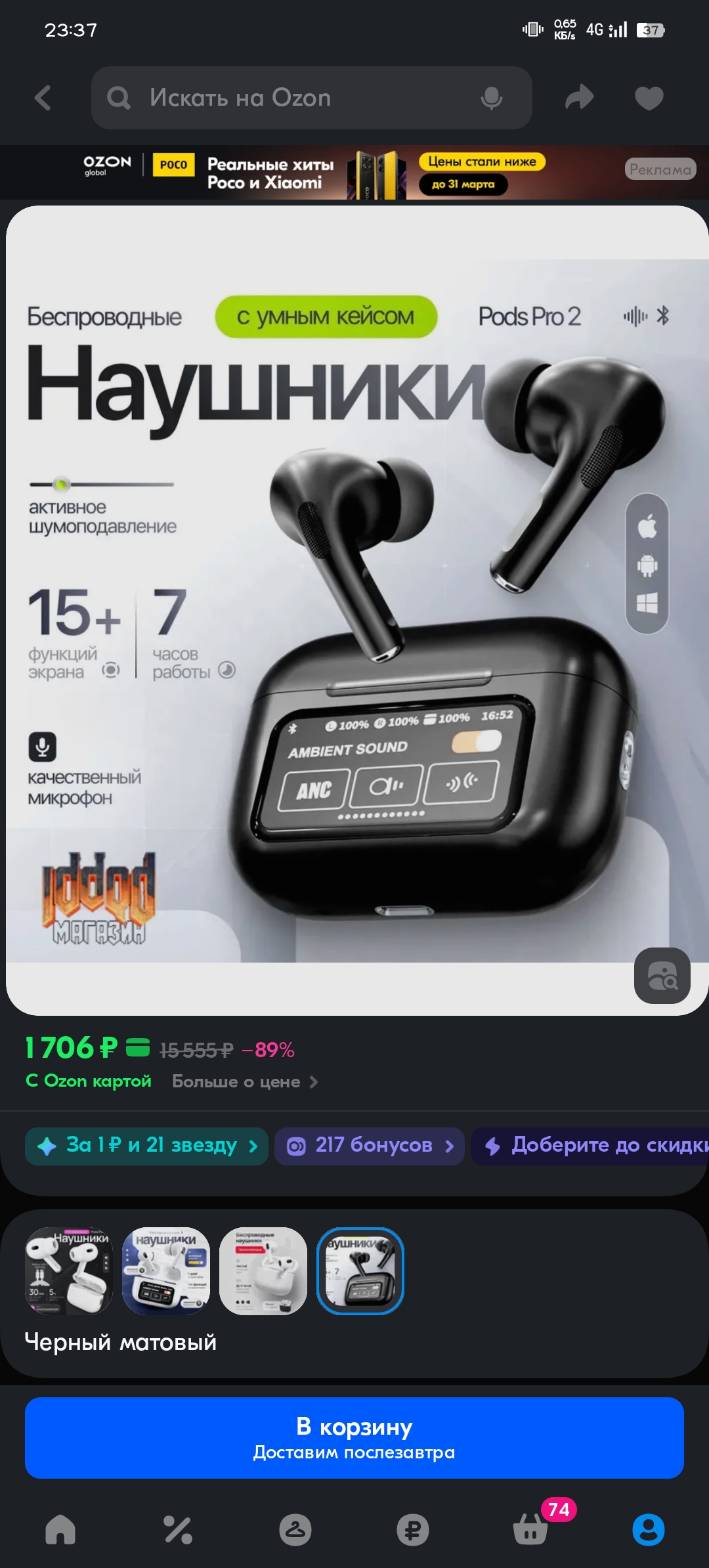Add the product to favorites
The image size is (709, 1568).
coord(649,98)
